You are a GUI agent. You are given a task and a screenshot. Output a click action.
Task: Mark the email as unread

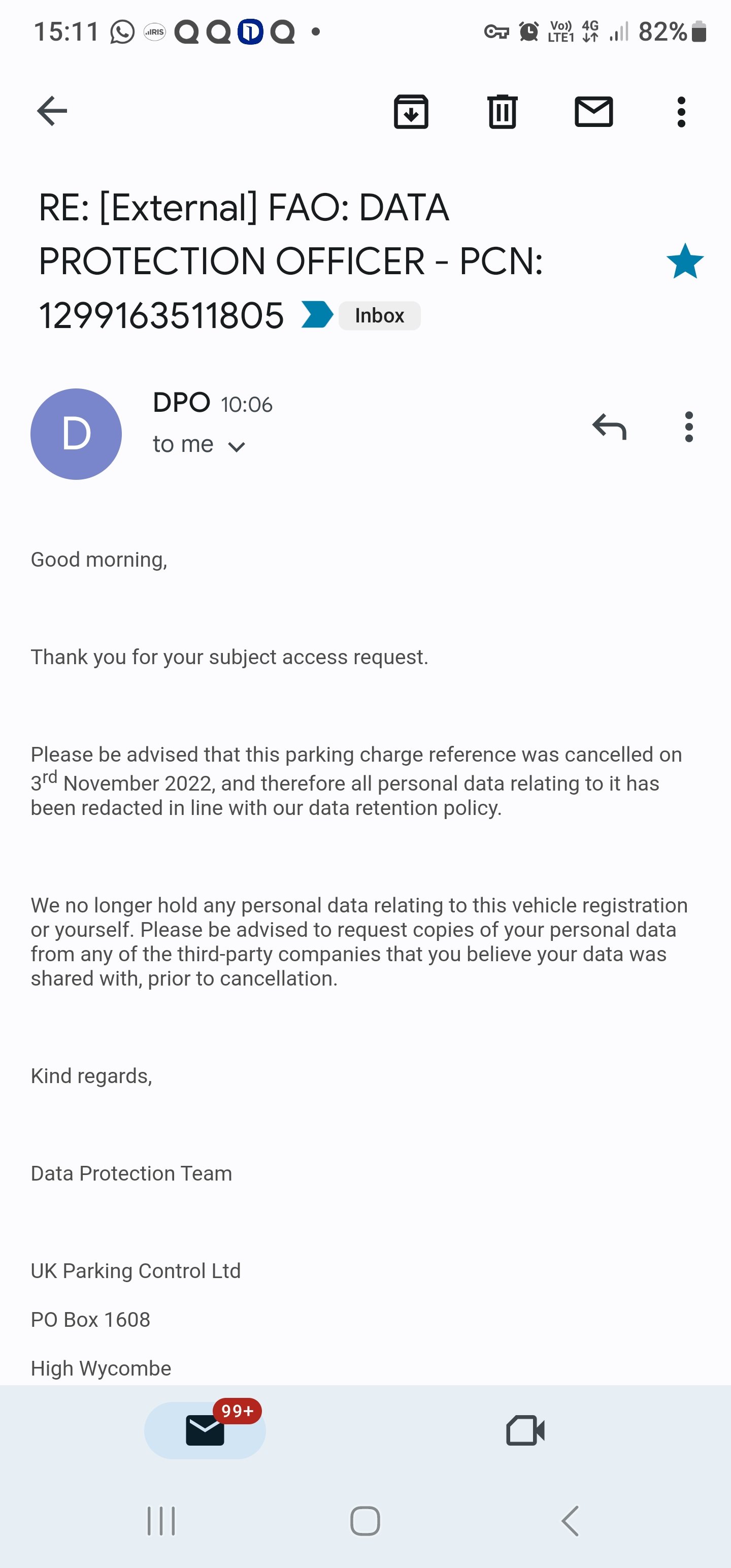[593, 112]
